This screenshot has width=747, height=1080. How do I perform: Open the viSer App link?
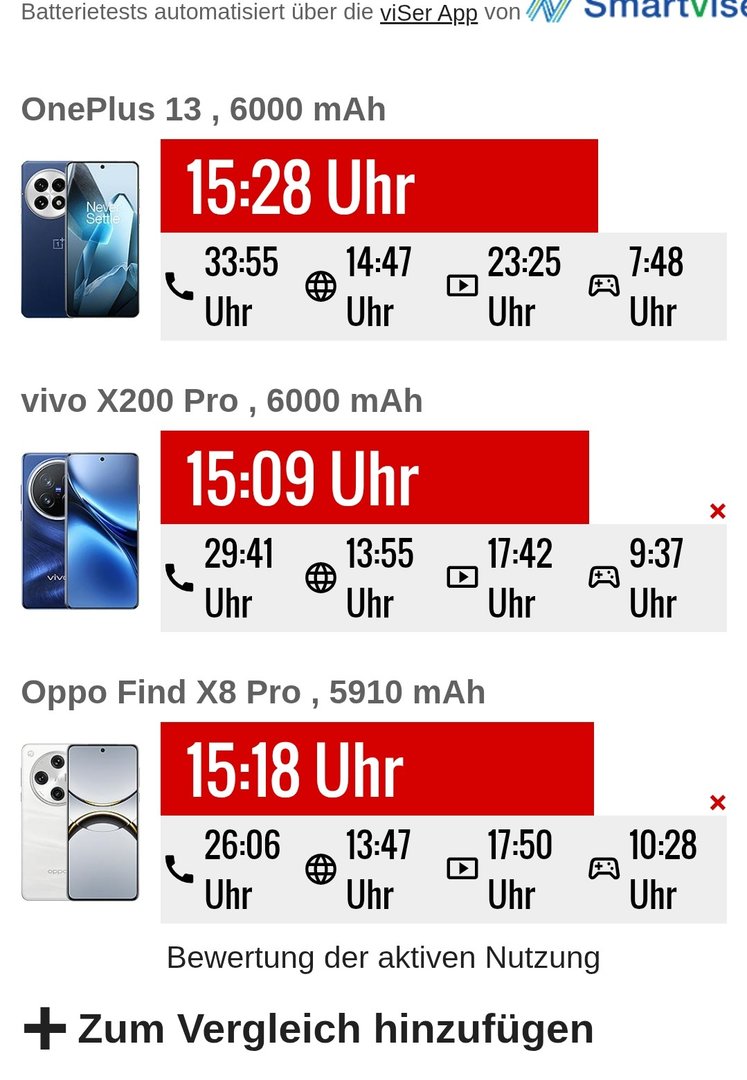coord(428,13)
